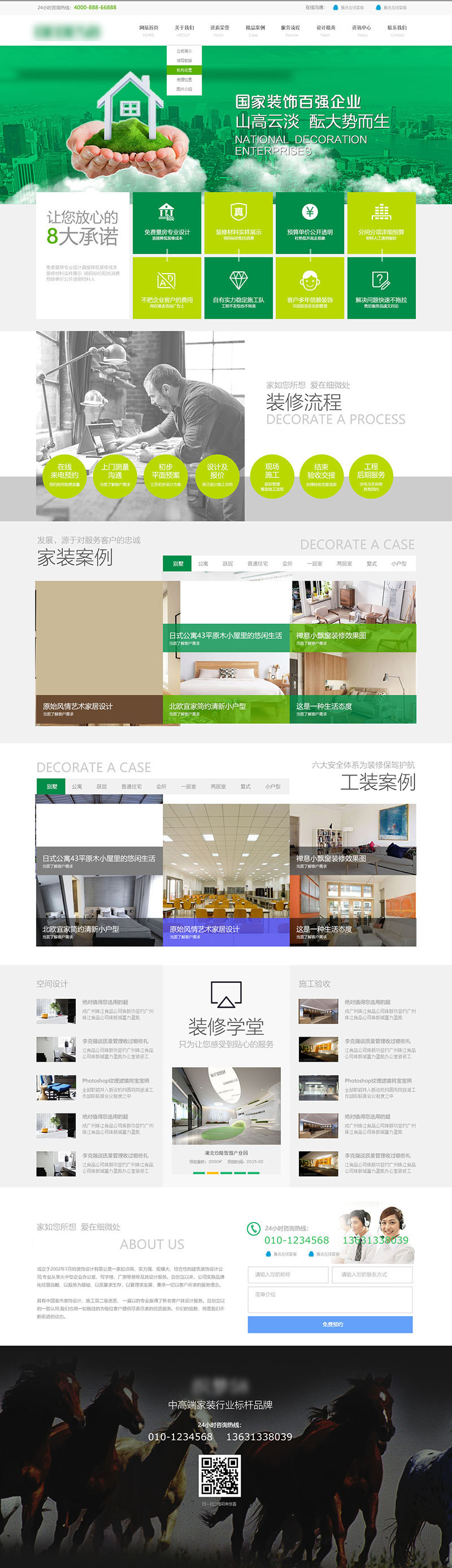Focus the 请输入您的联系方式 contact field

click(x=372, y=1275)
